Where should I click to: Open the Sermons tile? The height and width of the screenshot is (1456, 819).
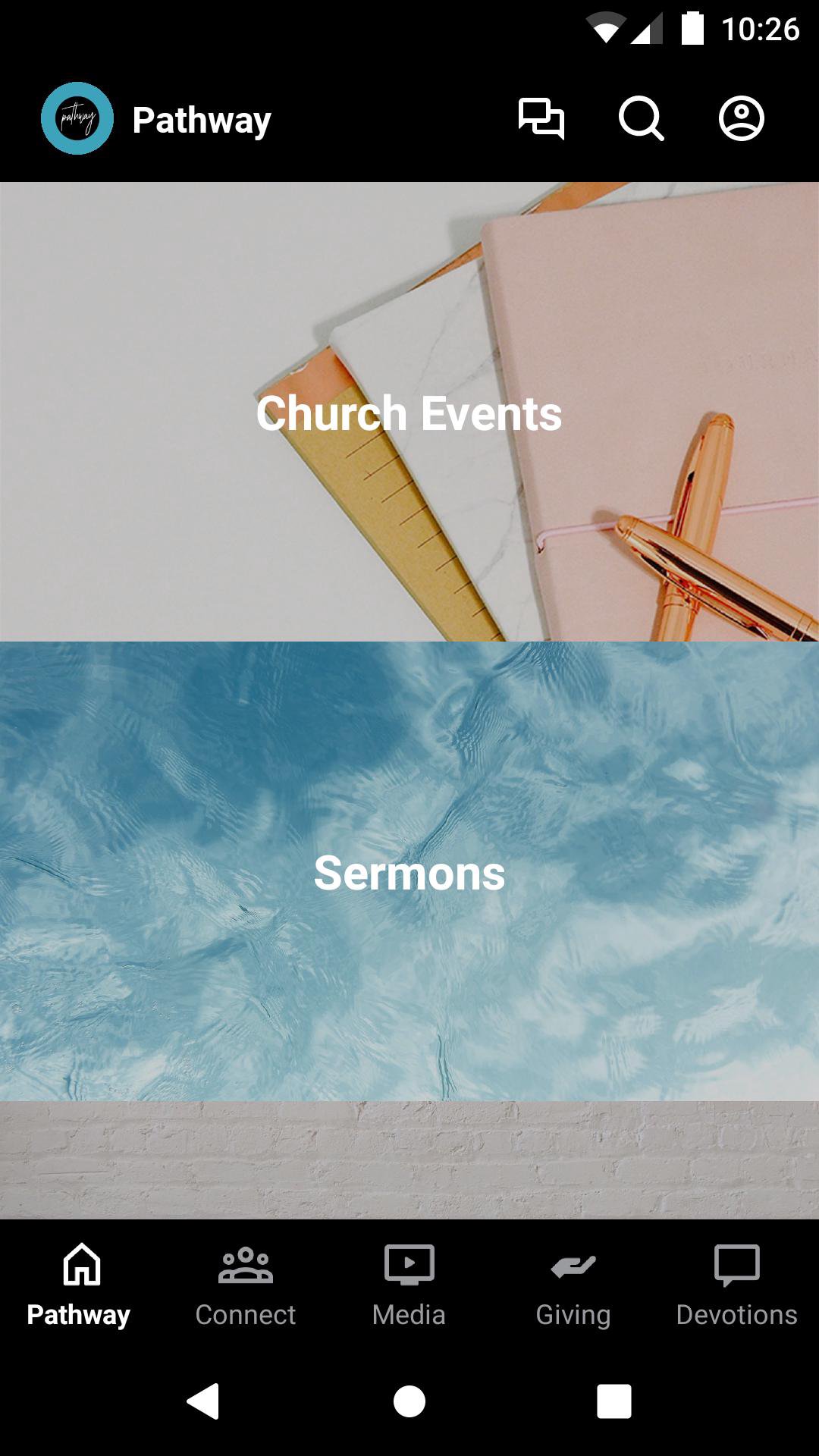pyautogui.click(x=409, y=872)
